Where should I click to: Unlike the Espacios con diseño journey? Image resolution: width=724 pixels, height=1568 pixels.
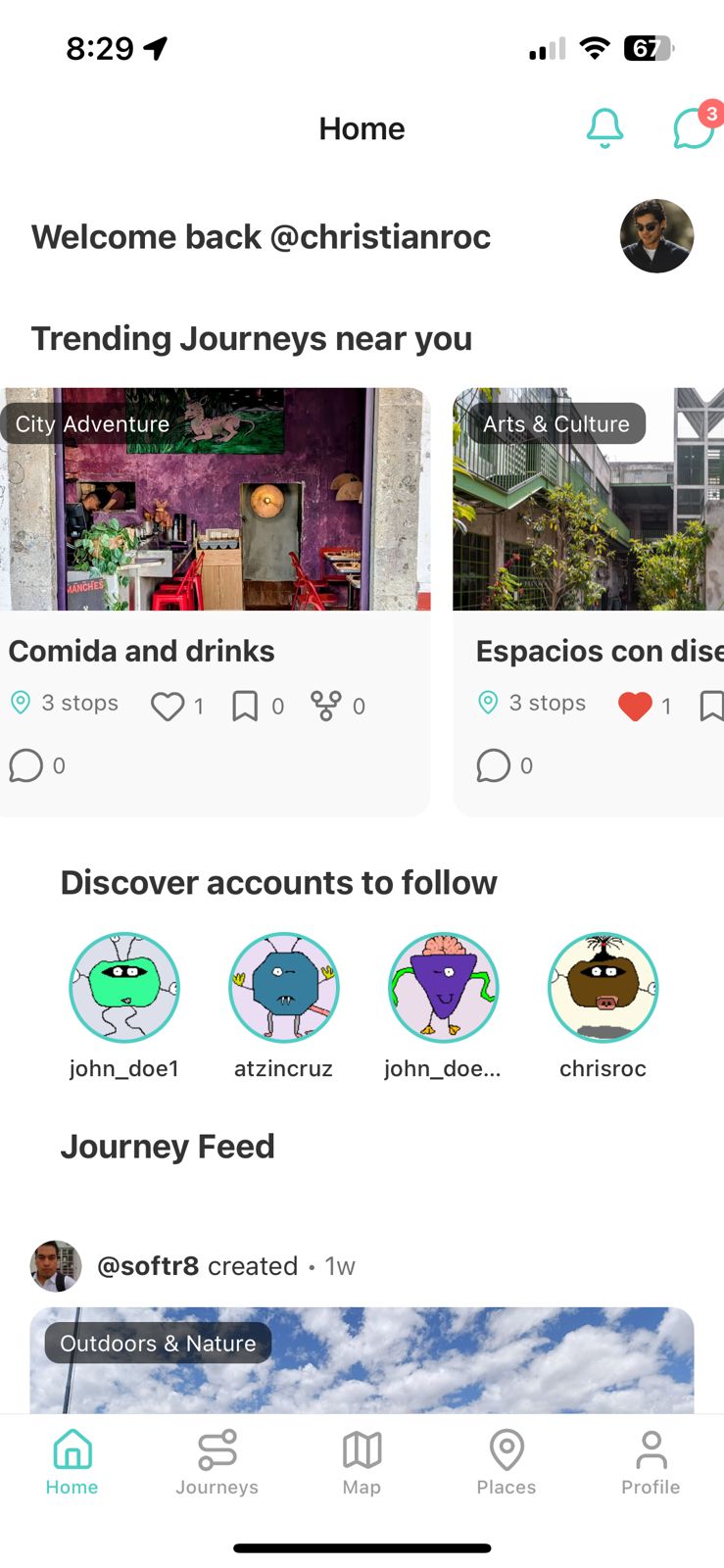636,705
